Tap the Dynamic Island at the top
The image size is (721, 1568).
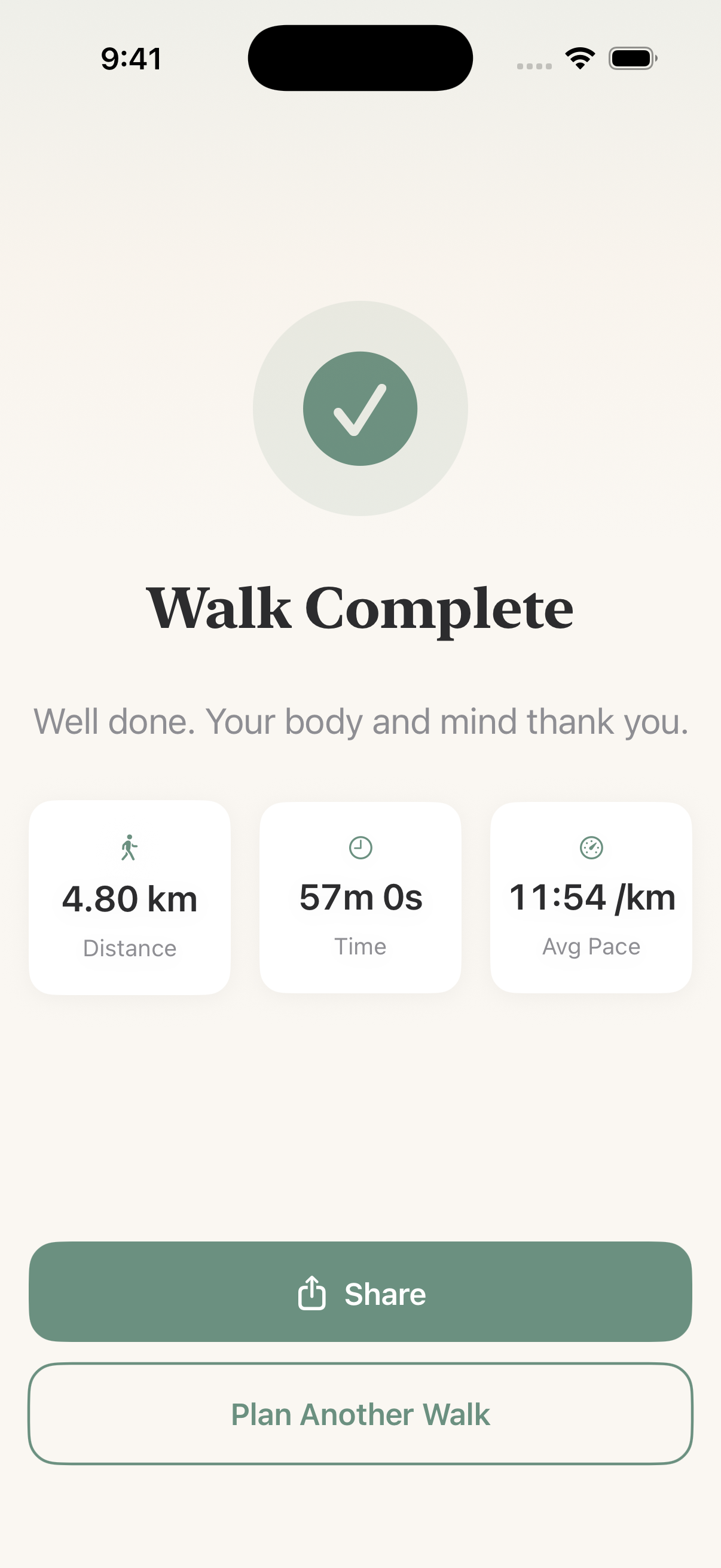[360, 57]
